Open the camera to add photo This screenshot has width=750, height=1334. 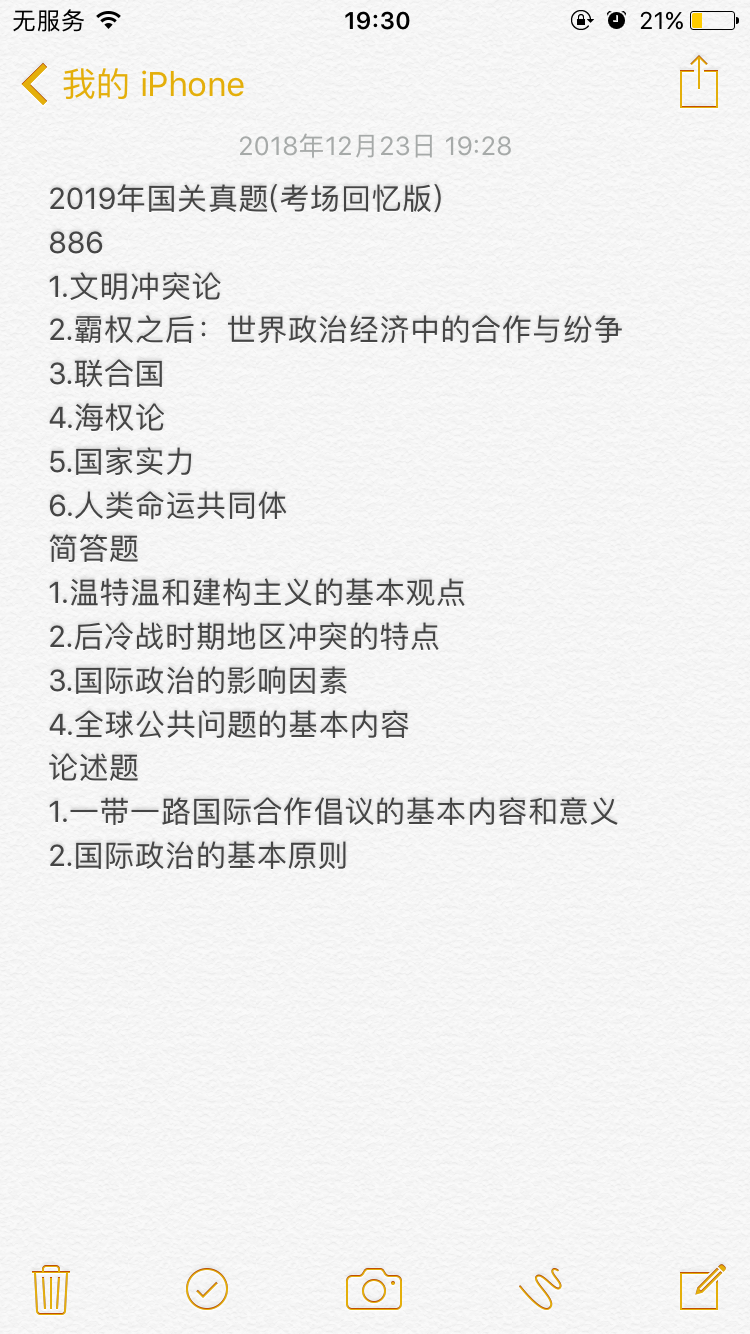374,1288
